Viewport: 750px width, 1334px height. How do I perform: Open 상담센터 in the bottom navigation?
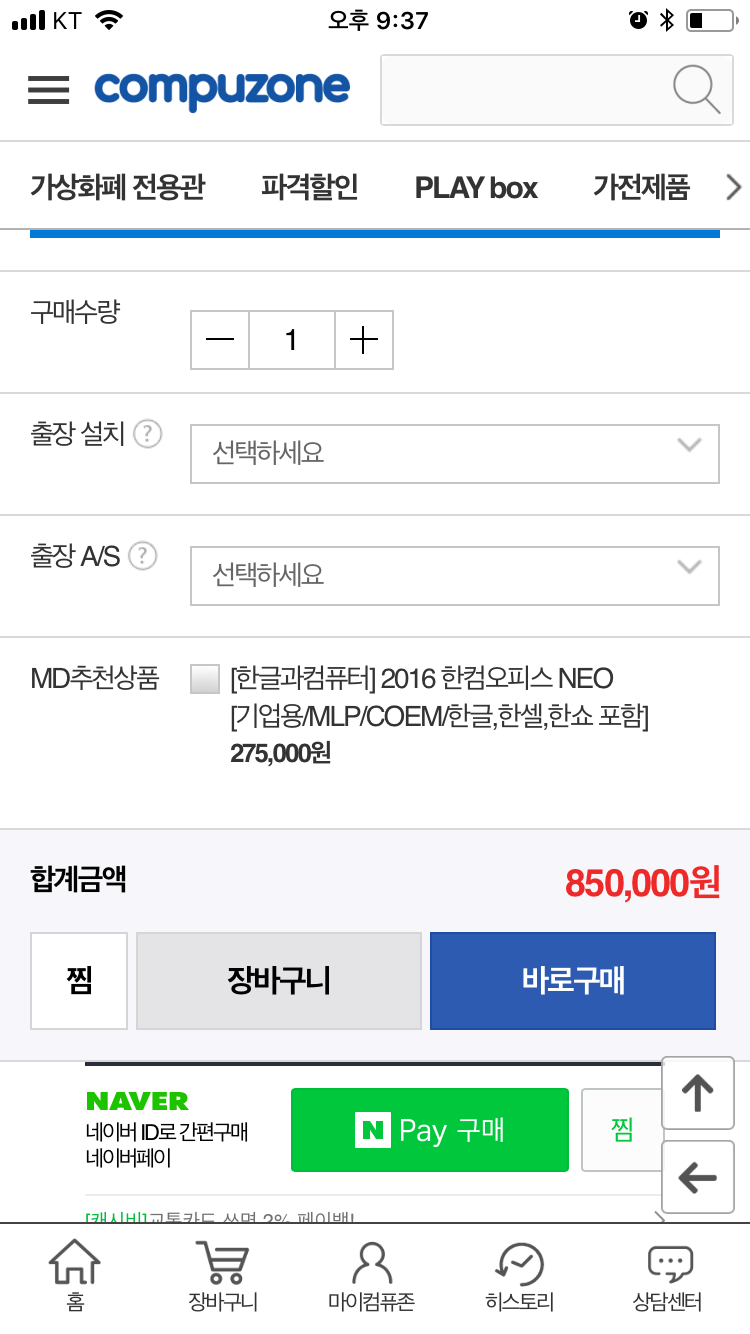[x=670, y=1275]
